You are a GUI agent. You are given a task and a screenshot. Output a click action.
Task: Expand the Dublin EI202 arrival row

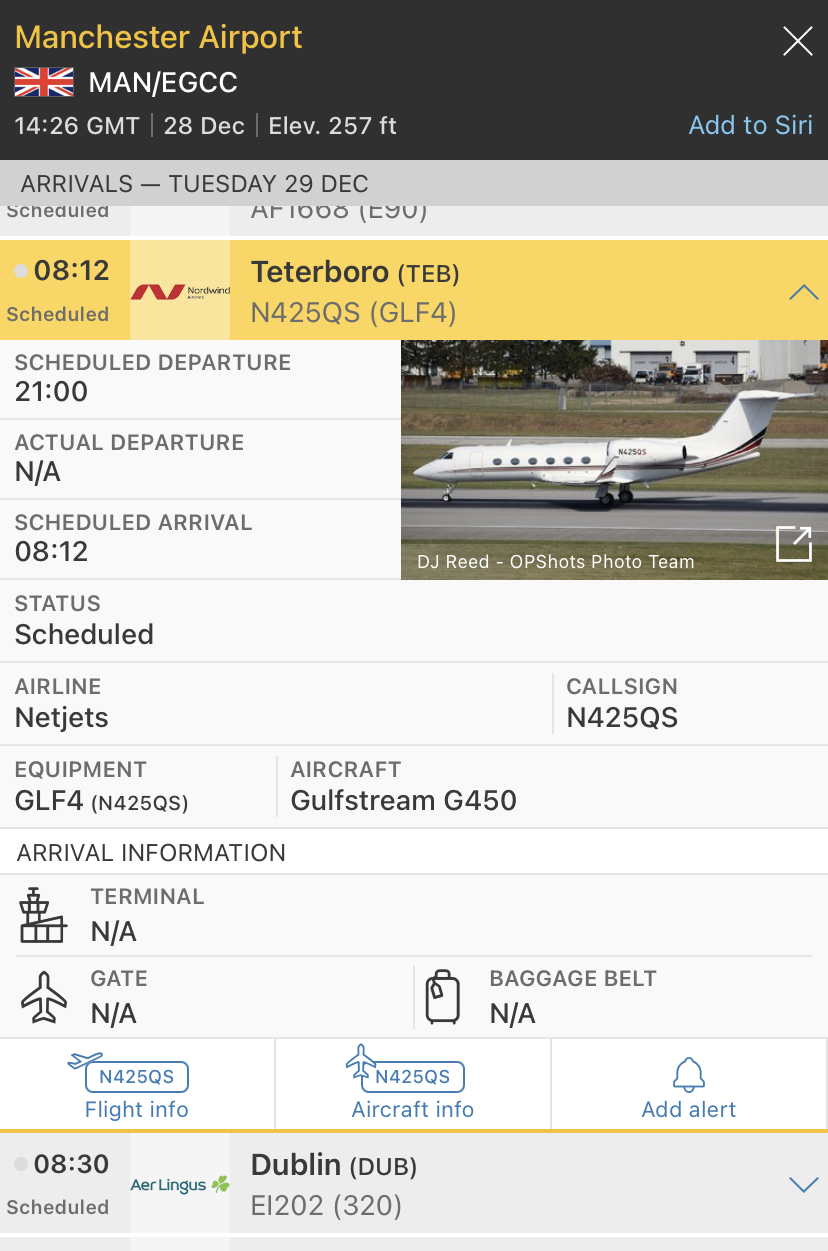[x=803, y=1185]
